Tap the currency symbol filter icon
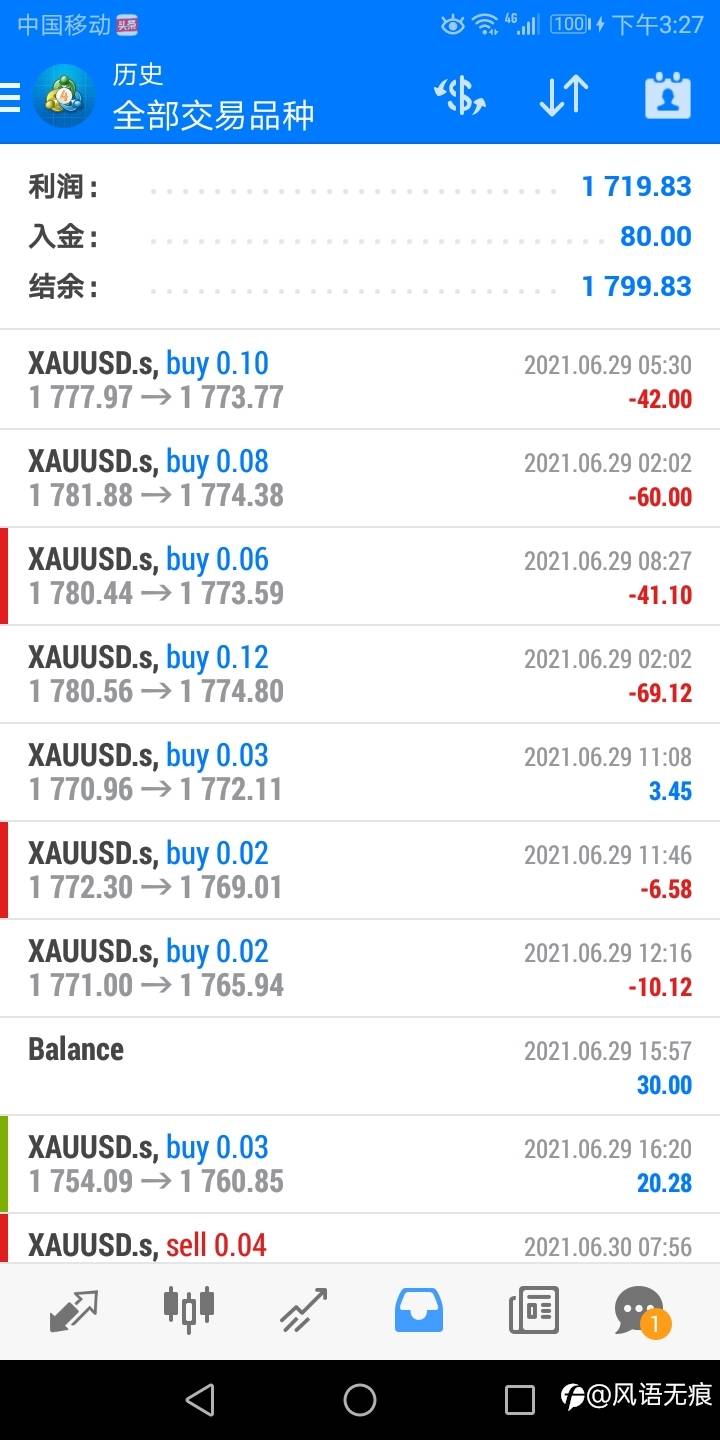Viewport: 720px width, 1440px height. coord(460,97)
